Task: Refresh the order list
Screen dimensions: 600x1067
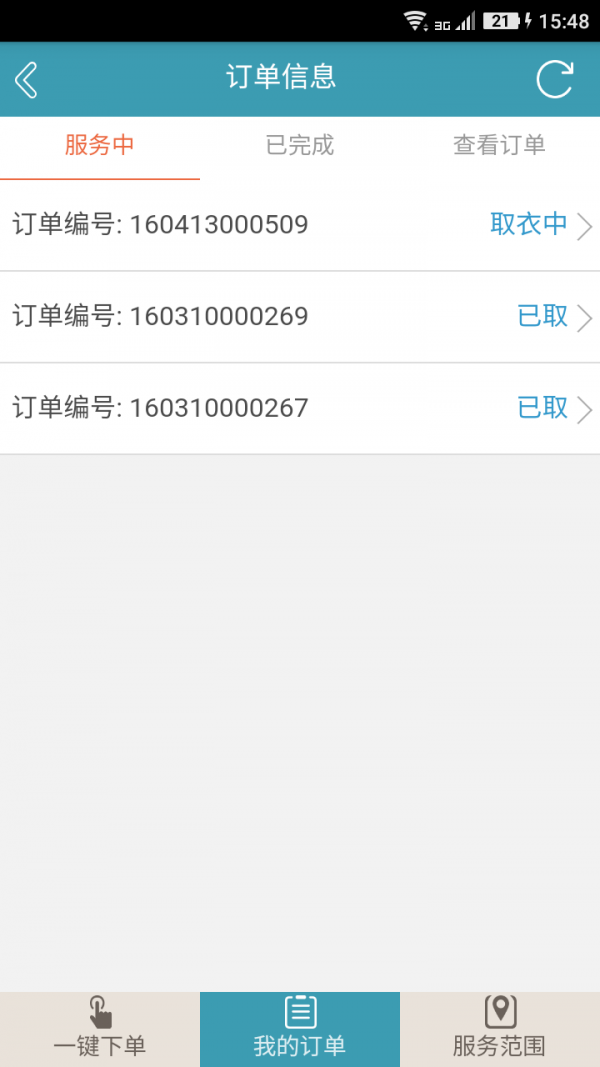Action: click(555, 80)
